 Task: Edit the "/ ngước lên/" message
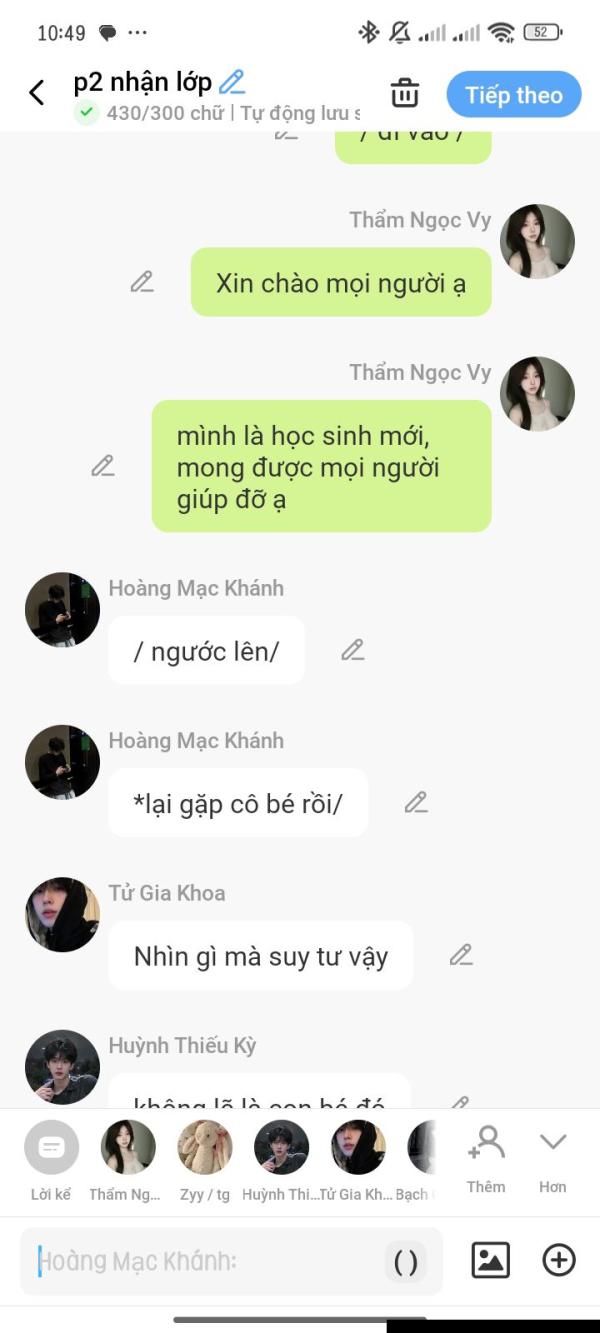pyautogui.click(x=352, y=650)
